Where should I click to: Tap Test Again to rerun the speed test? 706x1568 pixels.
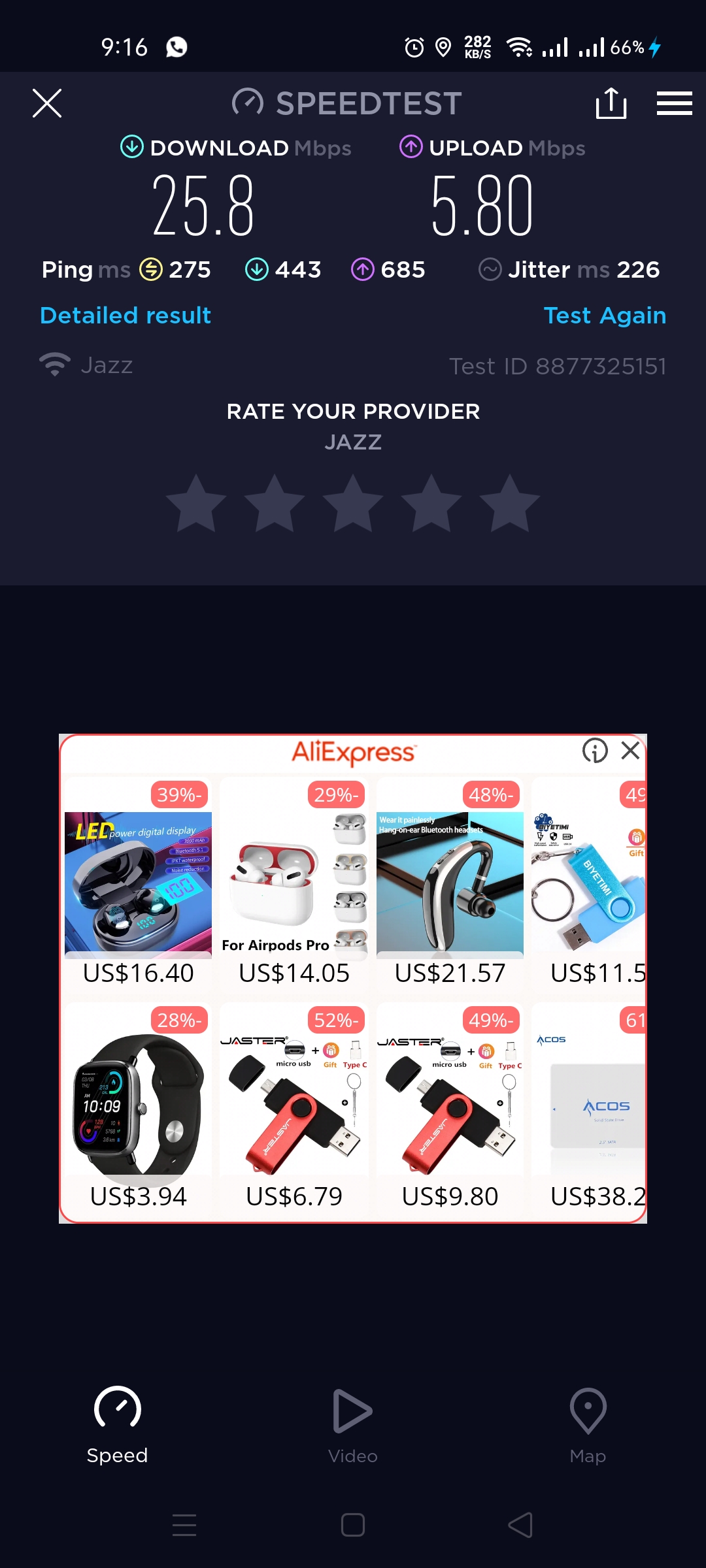[606, 316]
